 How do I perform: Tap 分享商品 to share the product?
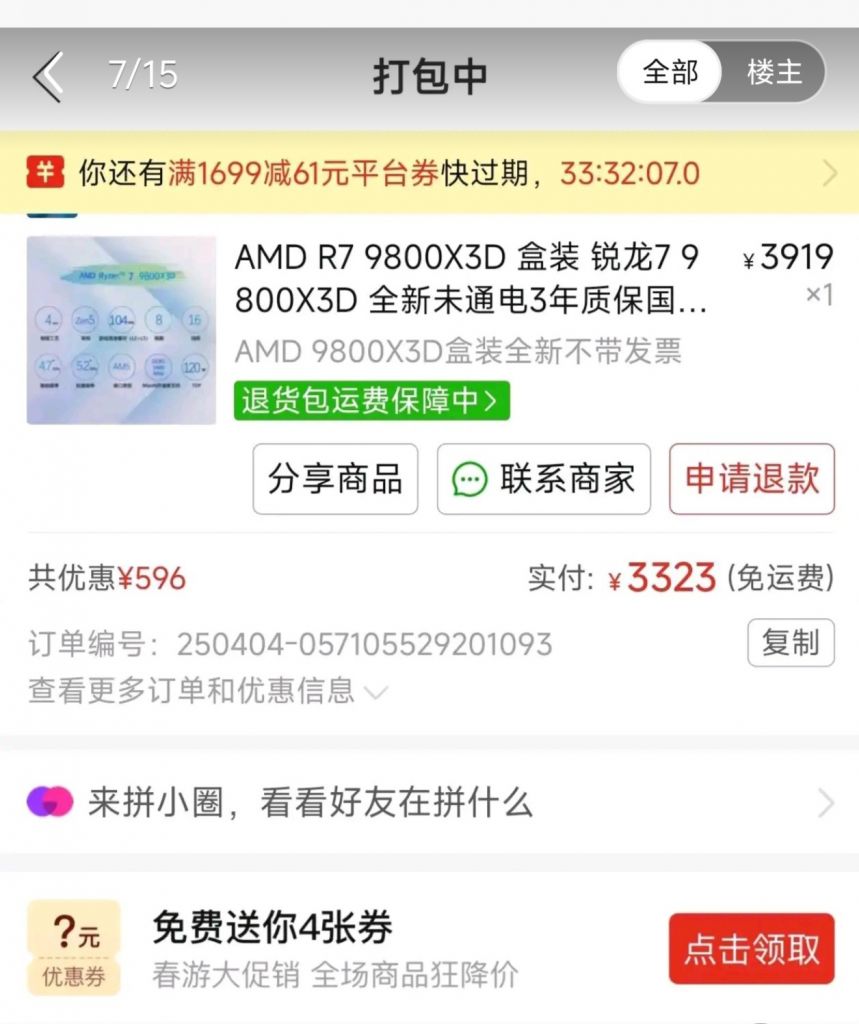(x=335, y=480)
